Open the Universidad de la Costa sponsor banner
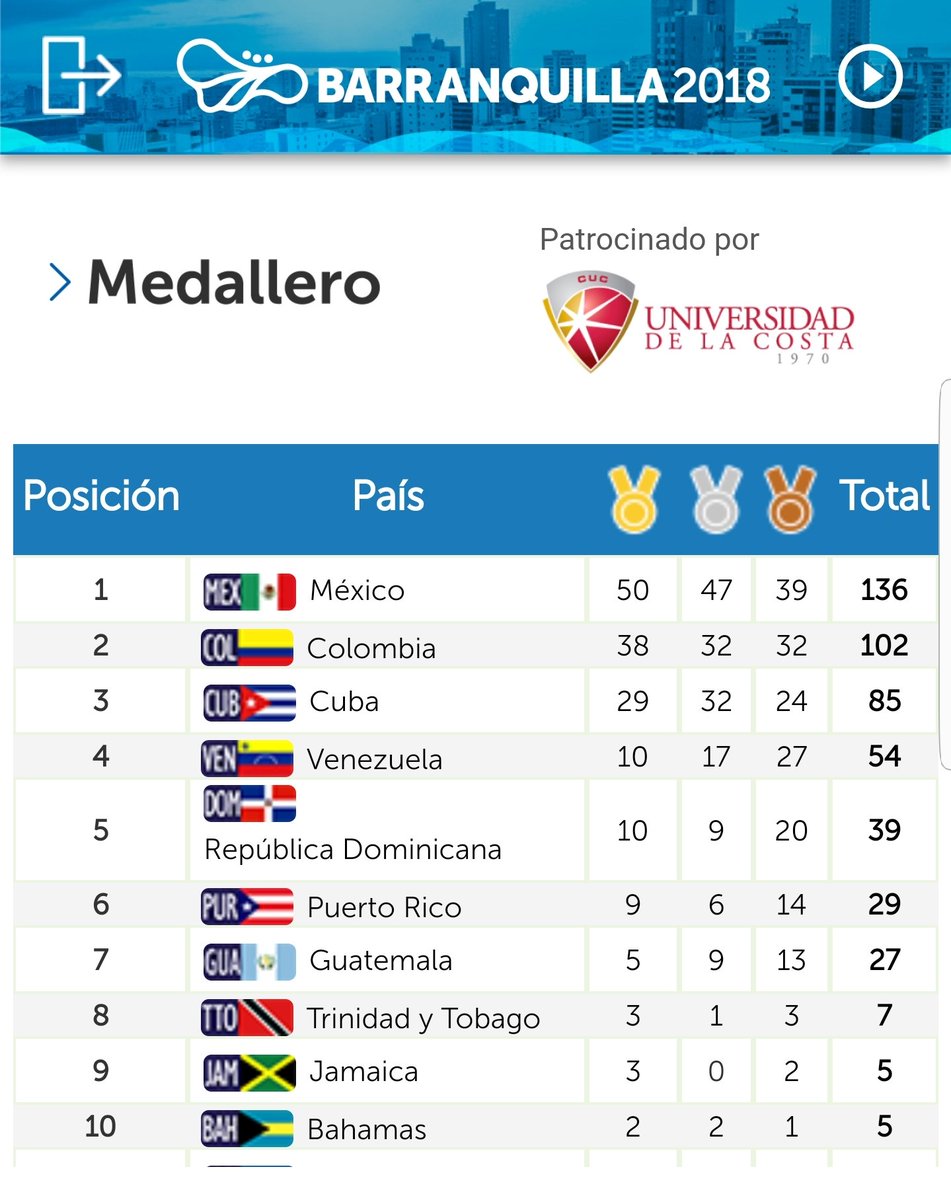Screen dimensions: 951x1200 [699, 321]
